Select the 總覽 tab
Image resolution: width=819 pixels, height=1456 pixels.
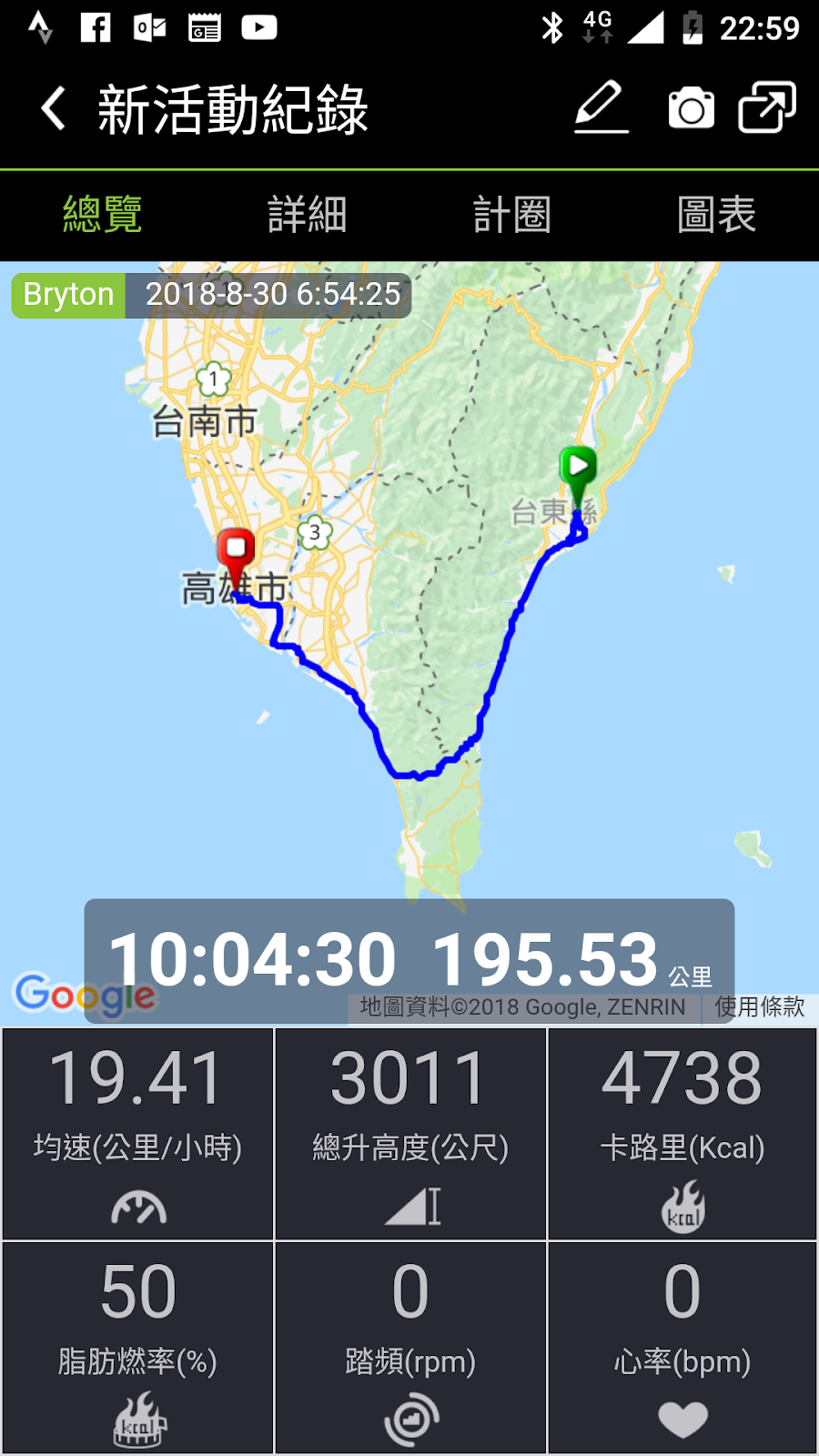(x=103, y=216)
